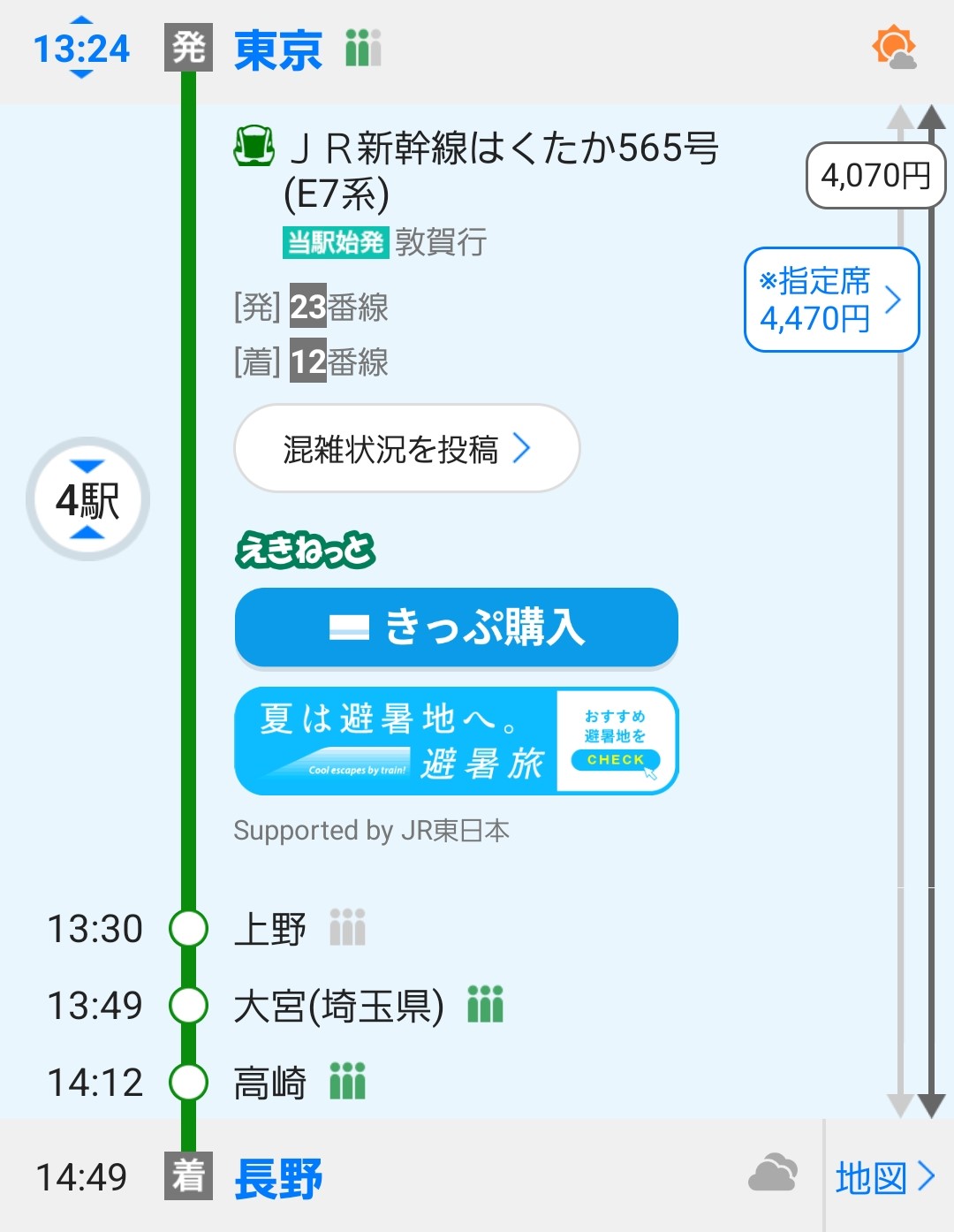This screenshot has height=1232, width=954.
Task: Open Tokyo station details
Action: point(277,49)
